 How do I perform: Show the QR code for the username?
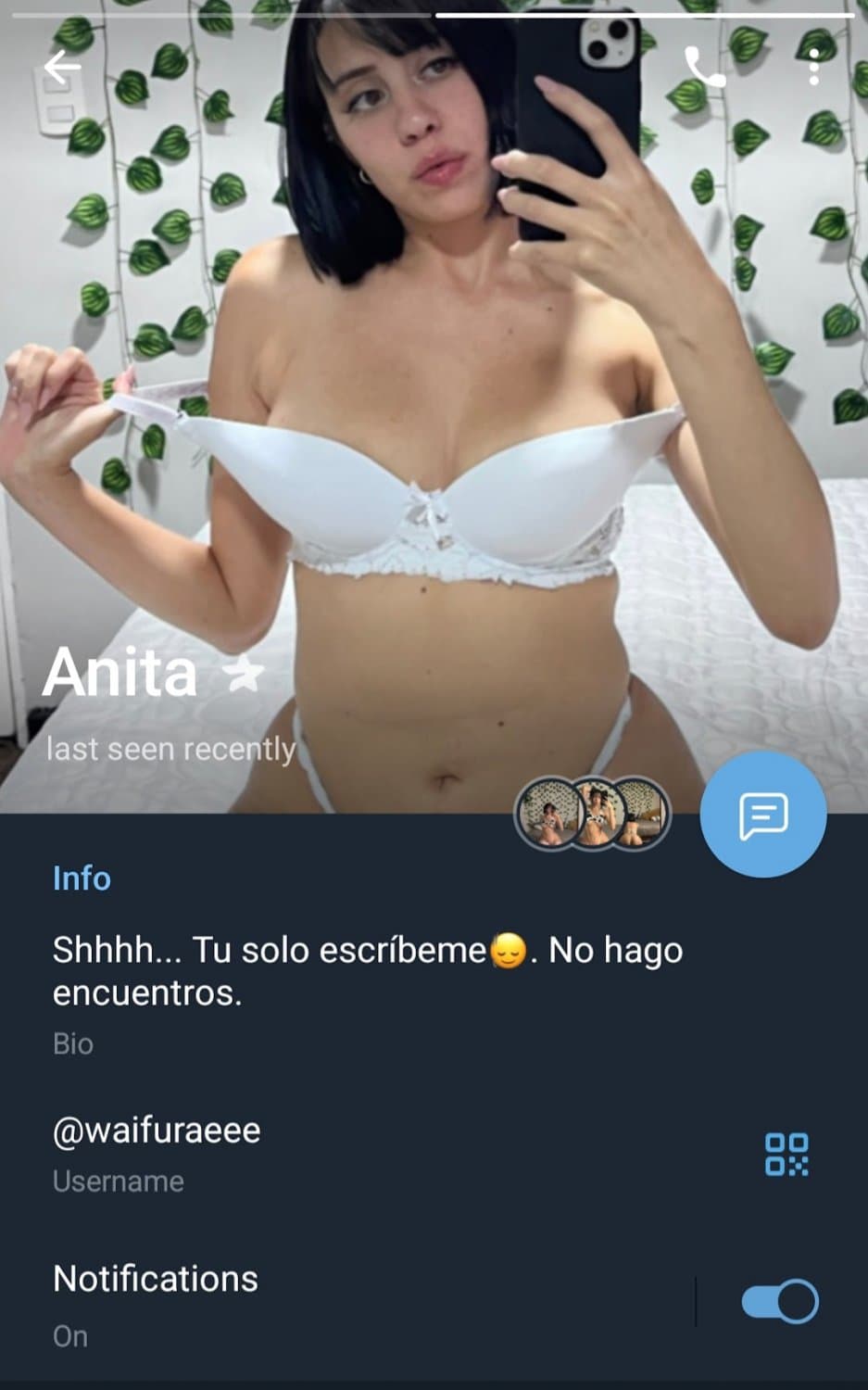pos(786,1152)
